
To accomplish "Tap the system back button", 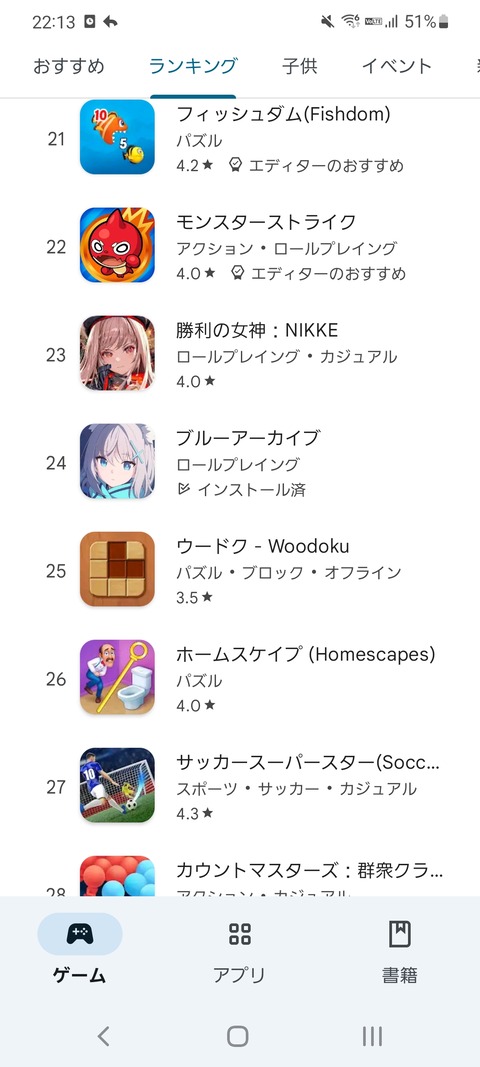I will point(103,1036).
